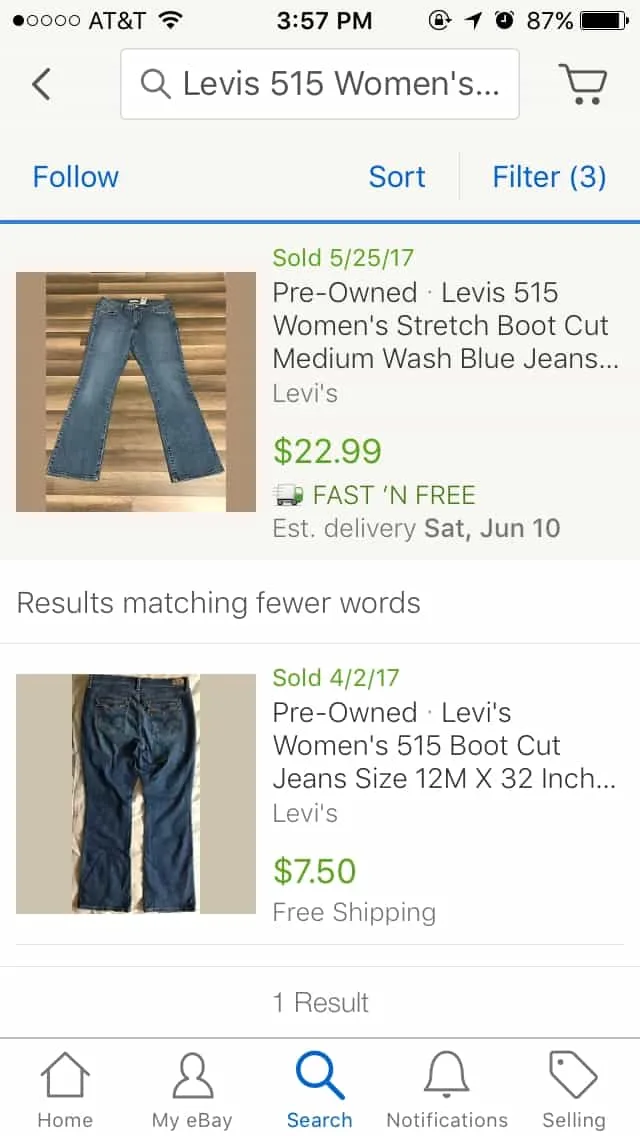Image resolution: width=640 pixels, height=1136 pixels.
Task: Open the shopping cart
Action: 582,84
